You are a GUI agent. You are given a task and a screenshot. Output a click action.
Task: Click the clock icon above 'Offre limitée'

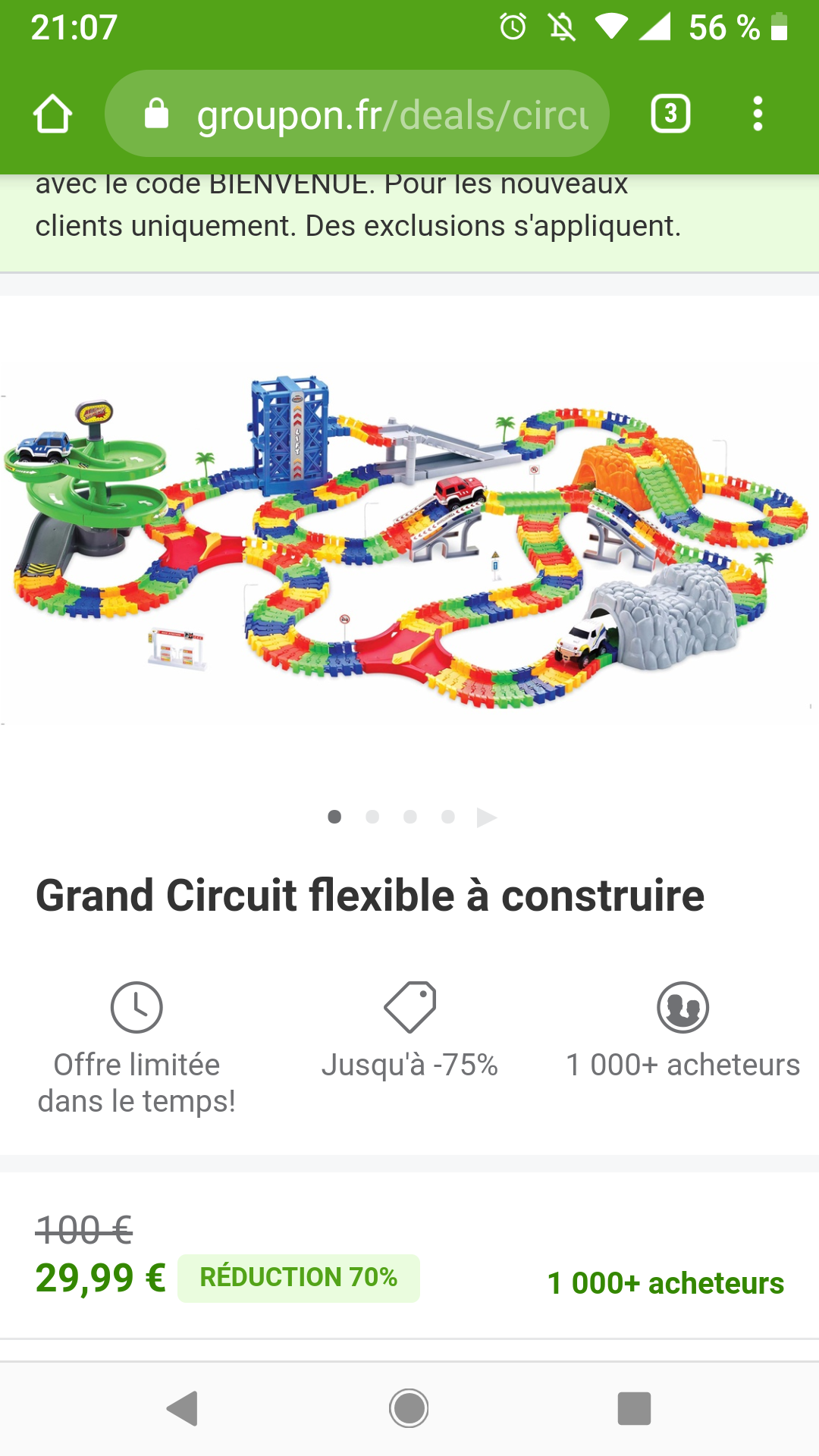(137, 1008)
